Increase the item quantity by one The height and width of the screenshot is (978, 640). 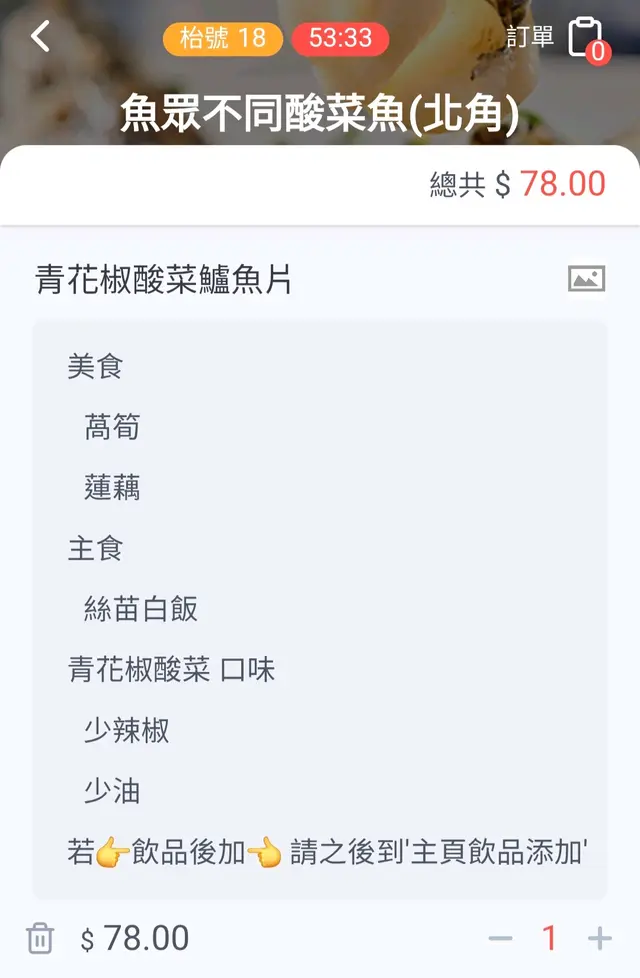tap(599, 939)
